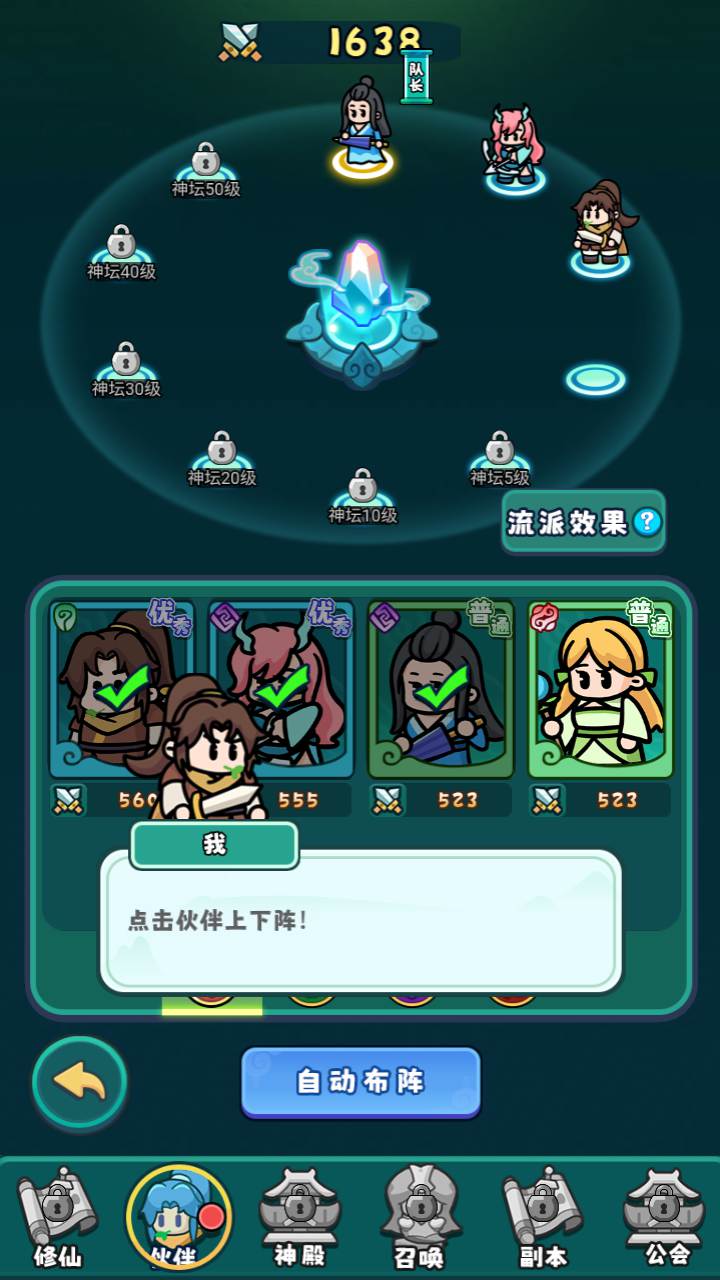
Task: Tap the empty formation slot
Action: pyautogui.click(x=595, y=379)
